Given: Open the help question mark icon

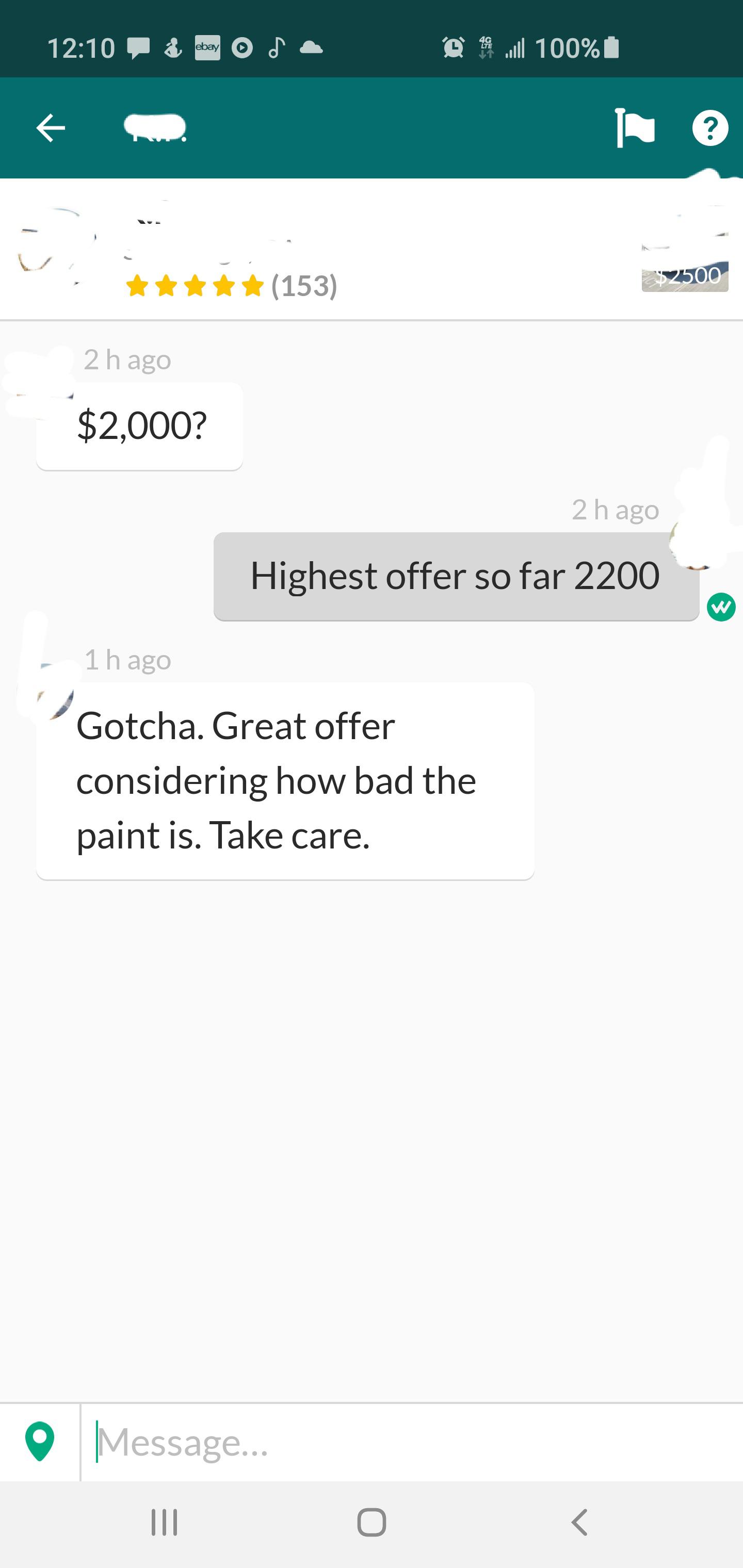Looking at the screenshot, I should click(709, 128).
